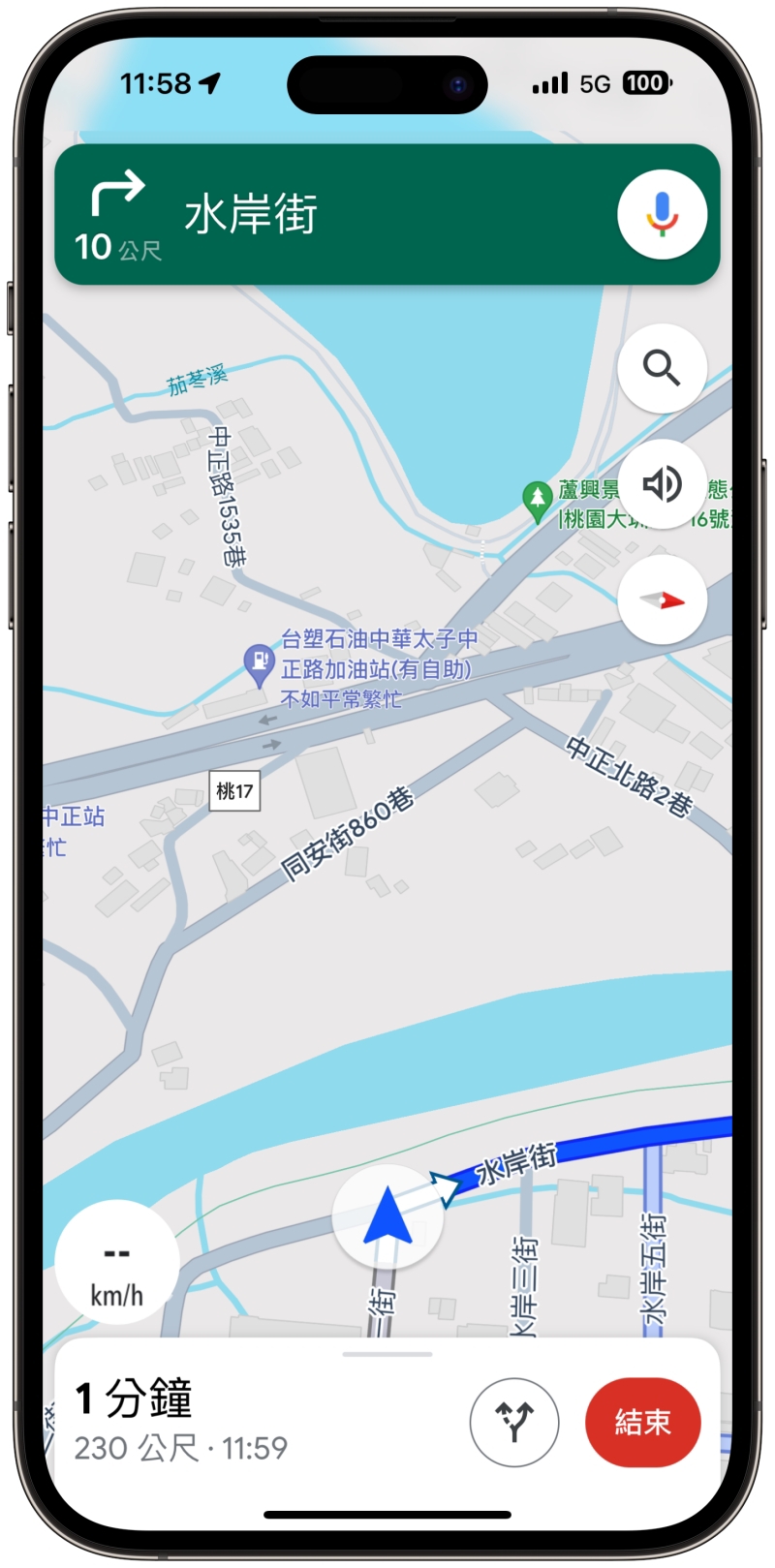Image resolution: width=775 pixels, height=1568 pixels.
Task: Open 台塑石油 gas station place marker
Action: click(x=258, y=661)
